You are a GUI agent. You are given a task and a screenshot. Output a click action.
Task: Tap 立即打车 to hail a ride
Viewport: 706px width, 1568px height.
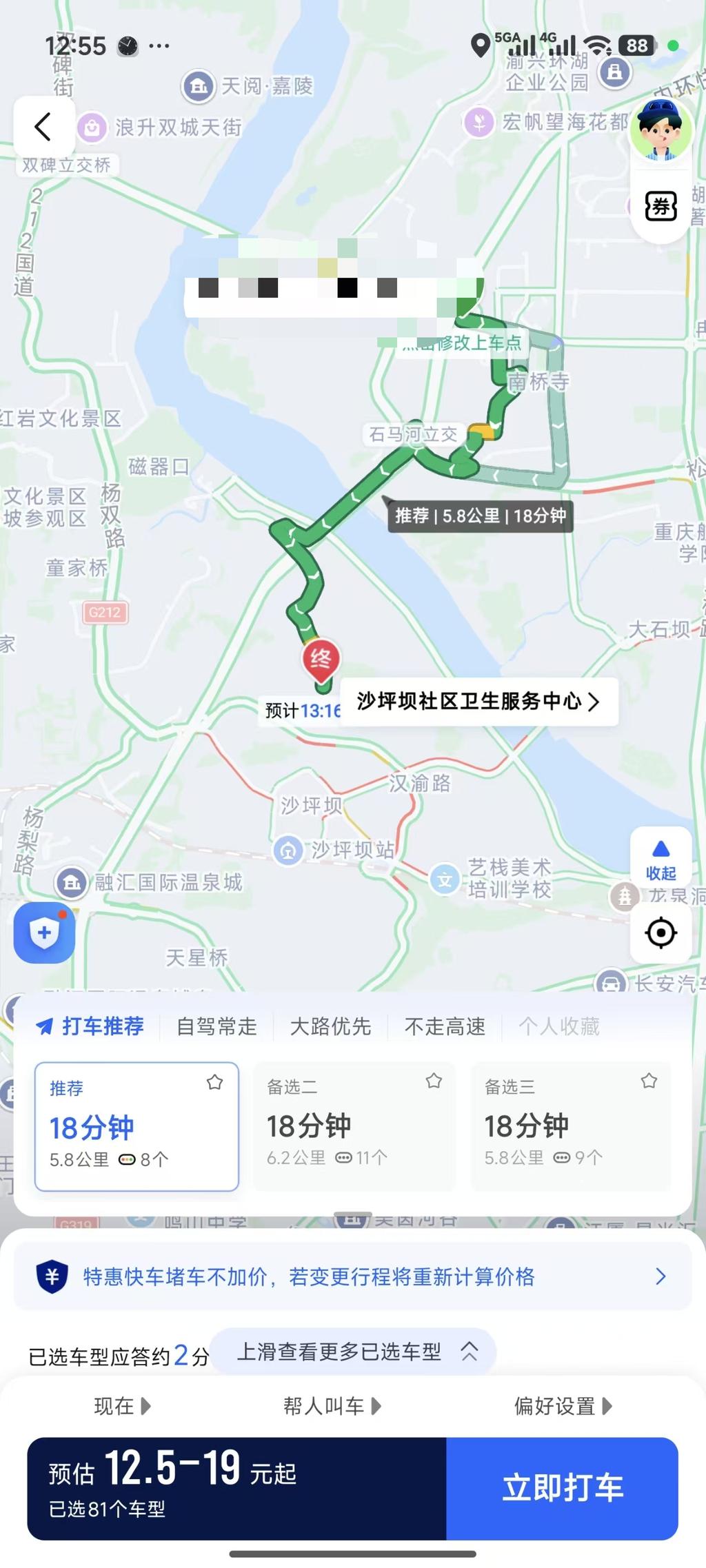562,1488
